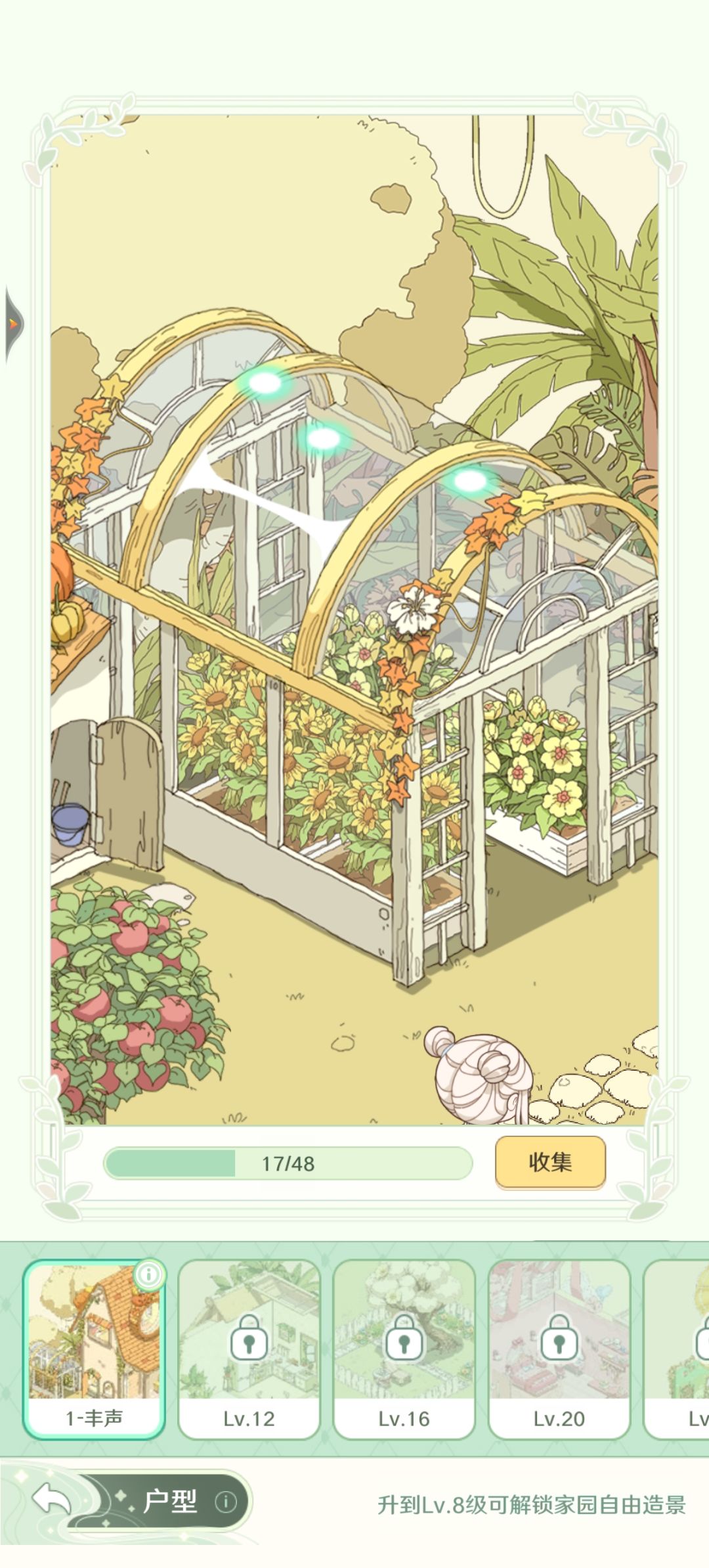
Task: Tap the locked Lv.16 layout
Action: coord(404,1349)
